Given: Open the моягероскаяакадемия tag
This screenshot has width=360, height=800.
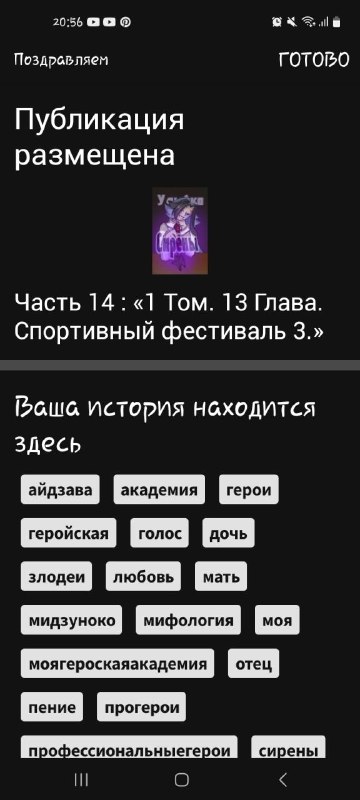Looking at the screenshot, I should (117, 663).
